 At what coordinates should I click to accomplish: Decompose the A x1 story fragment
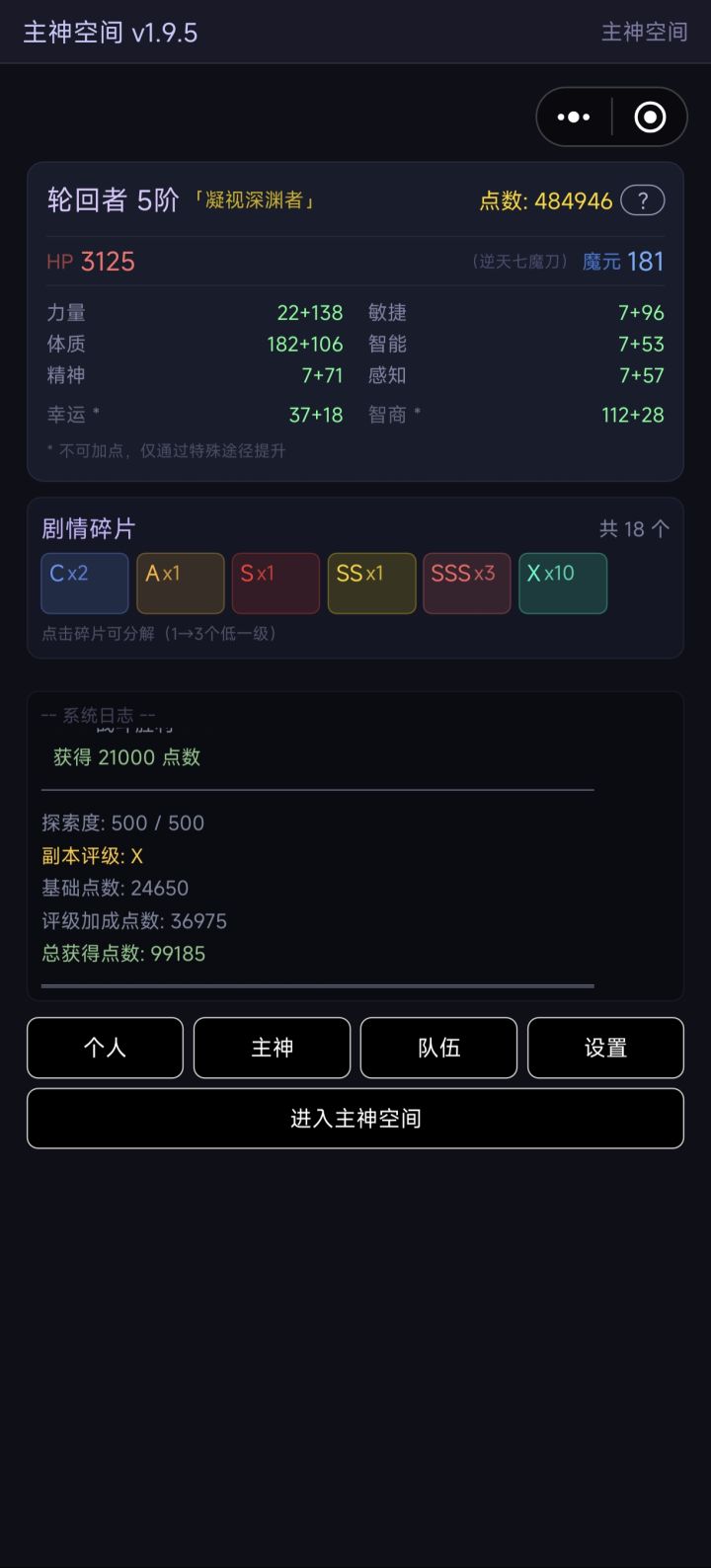pyautogui.click(x=180, y=583)
